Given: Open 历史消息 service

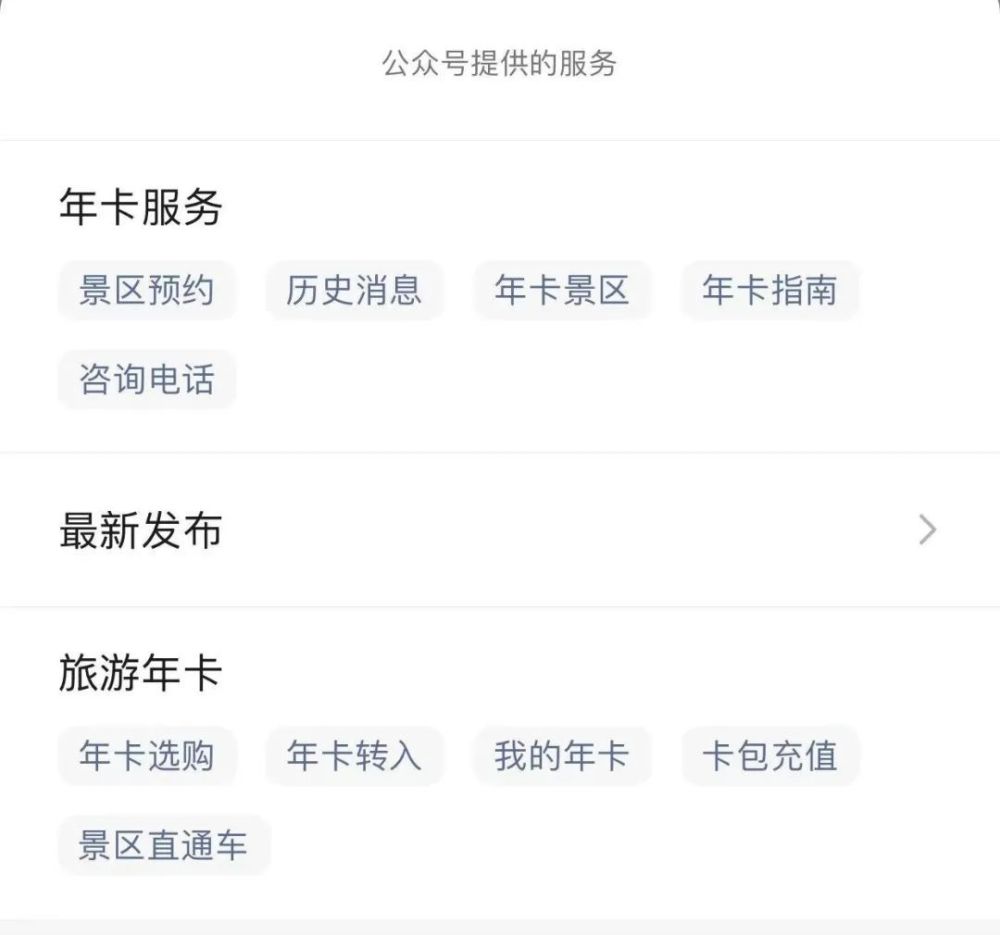Looking at the screenshot, I should [x=354, y=291].
